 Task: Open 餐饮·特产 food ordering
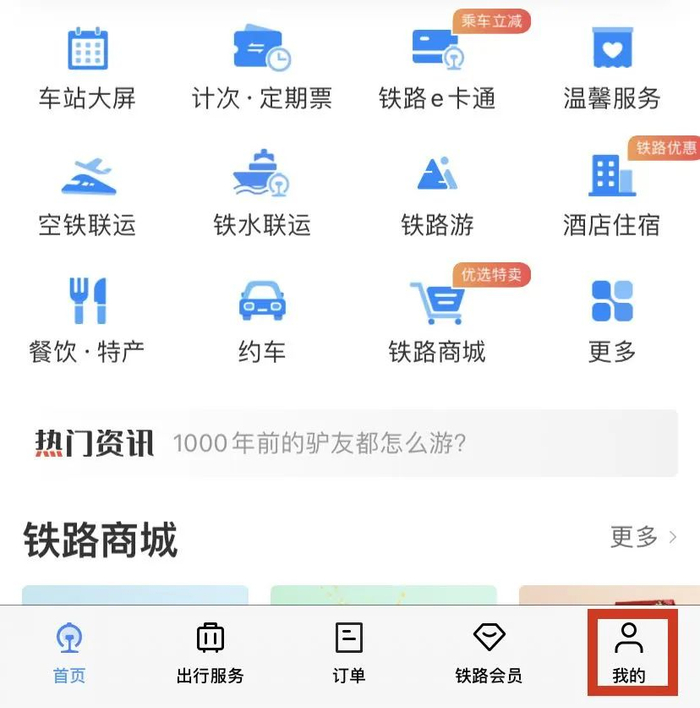(x=87, y=321)
